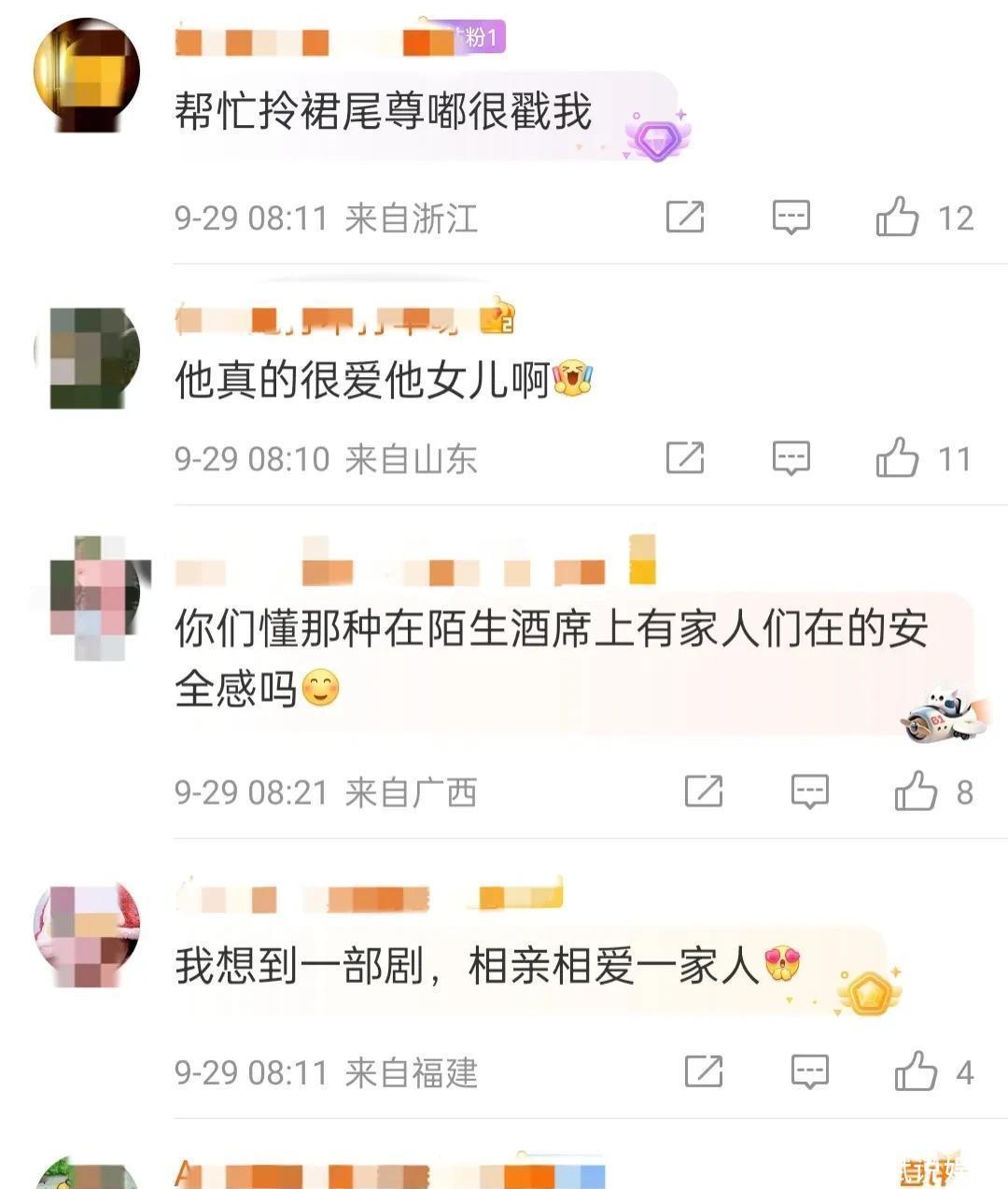This screenshot has width=1008, height=1189.
Task: Repost the 广西 comment about 安全感
Action: point(704,792)
